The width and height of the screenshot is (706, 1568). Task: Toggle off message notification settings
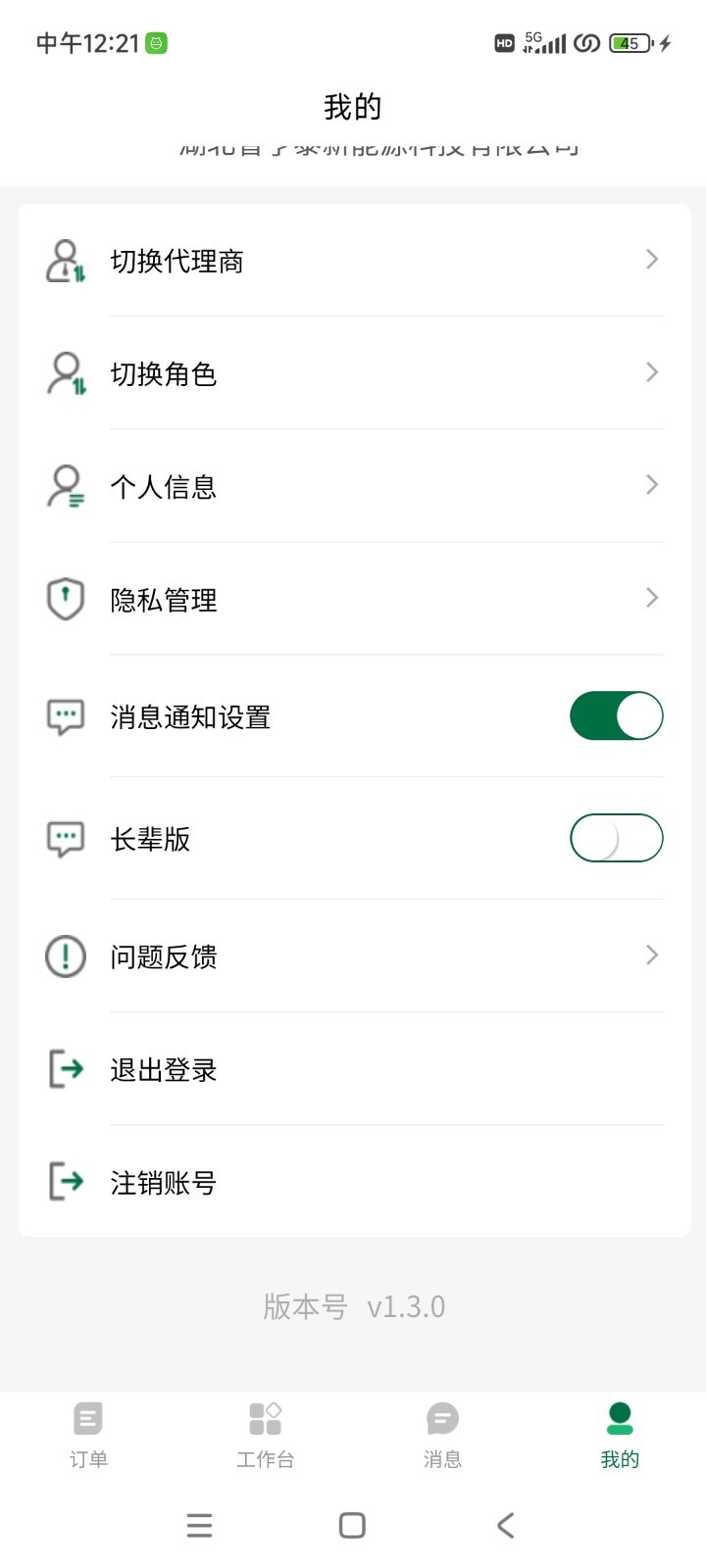click(616, 715)
